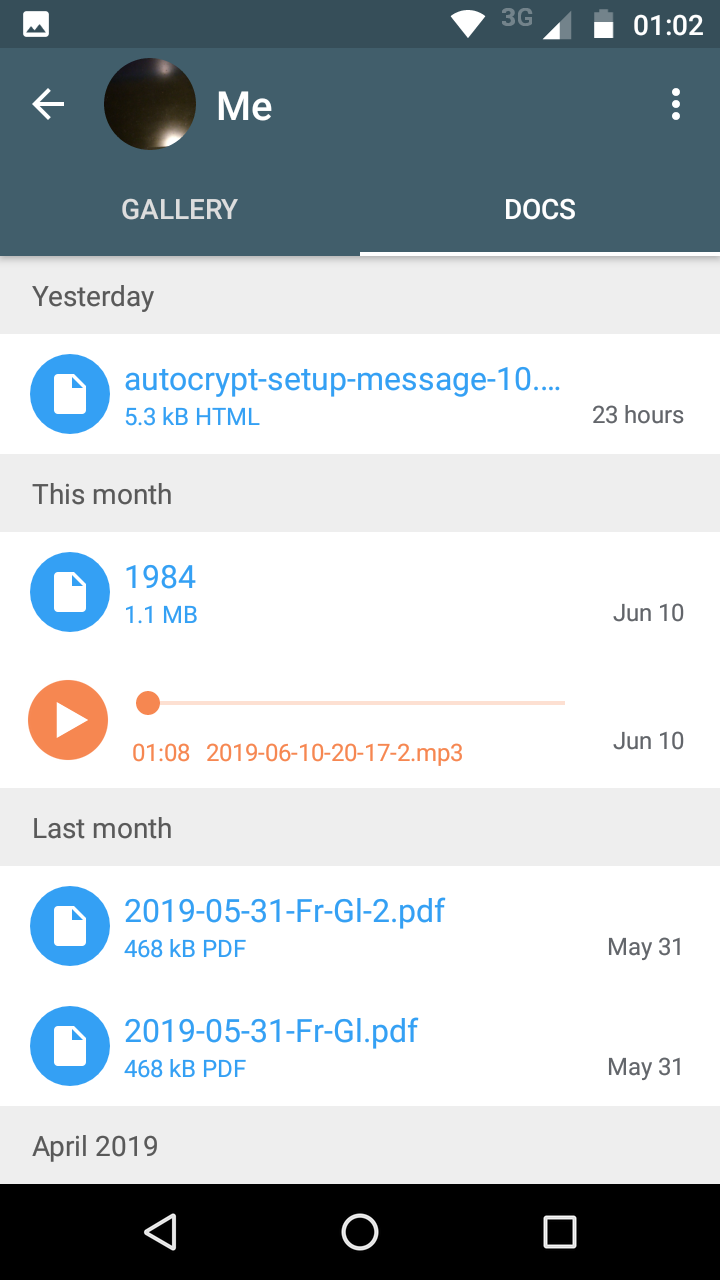
Task: Tap the Me profile avatar
Action: [150, 104]
